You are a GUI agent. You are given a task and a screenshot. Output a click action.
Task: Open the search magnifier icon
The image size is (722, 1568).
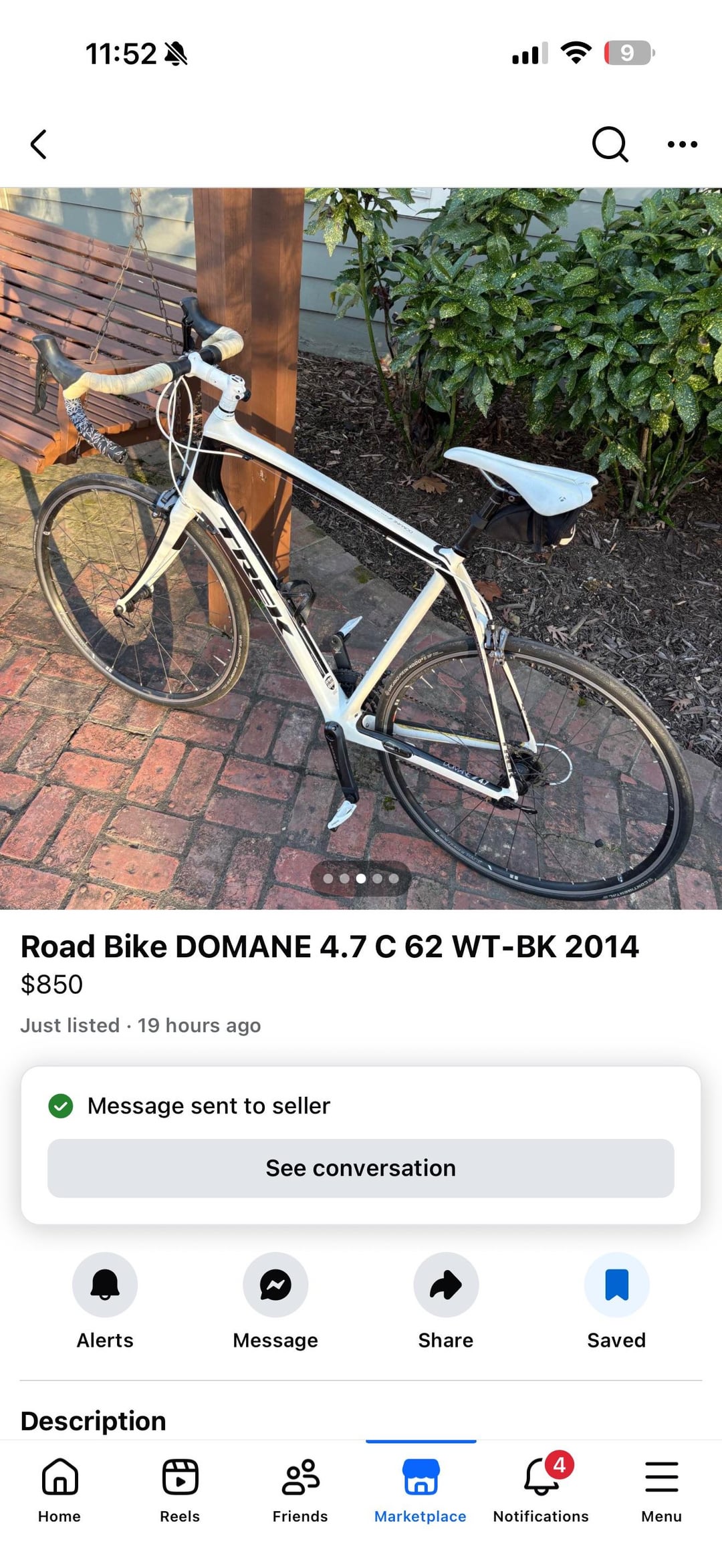(x=610, y=144)
